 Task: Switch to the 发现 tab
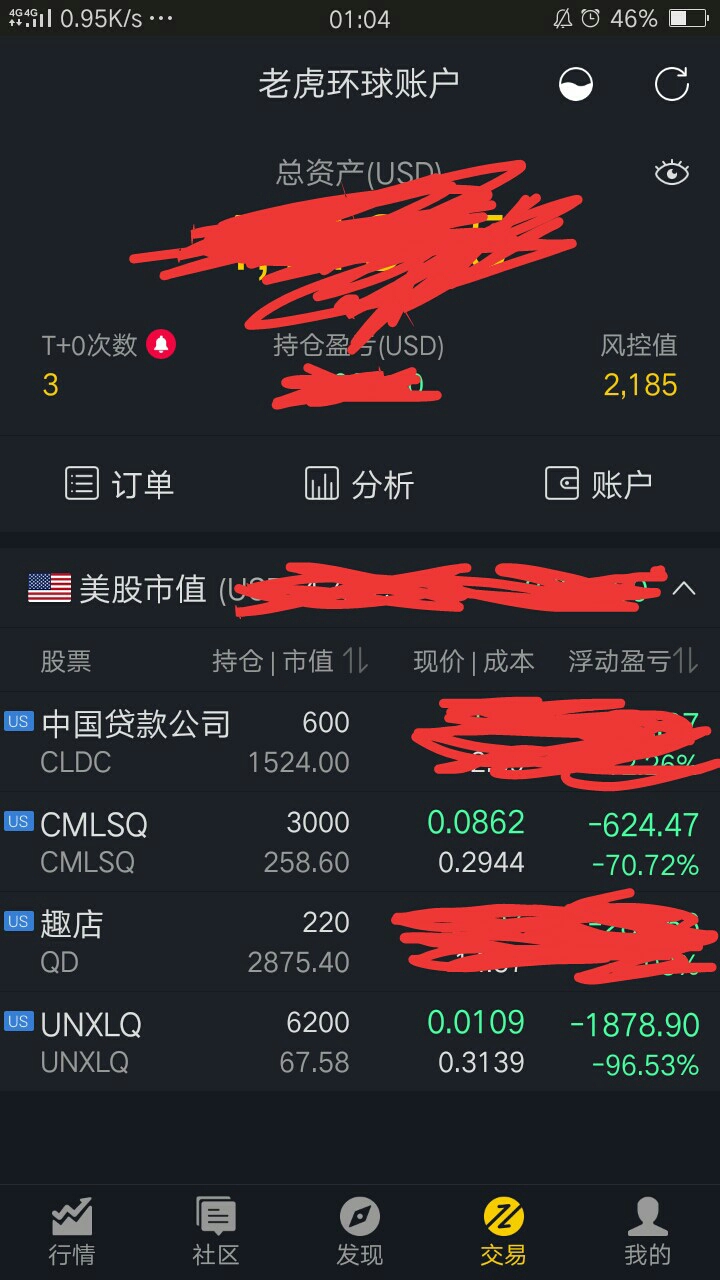pos(360,1231)
